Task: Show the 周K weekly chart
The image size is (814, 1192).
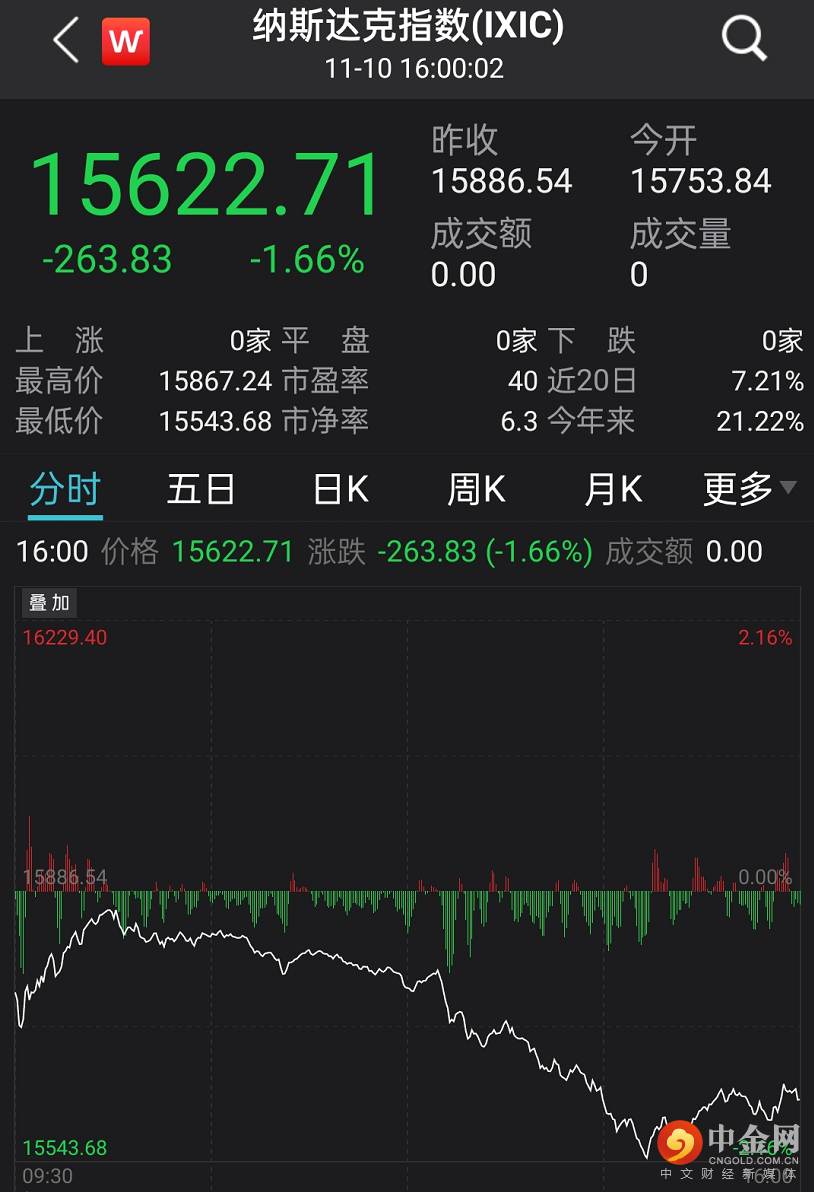Action: [476, 490]
